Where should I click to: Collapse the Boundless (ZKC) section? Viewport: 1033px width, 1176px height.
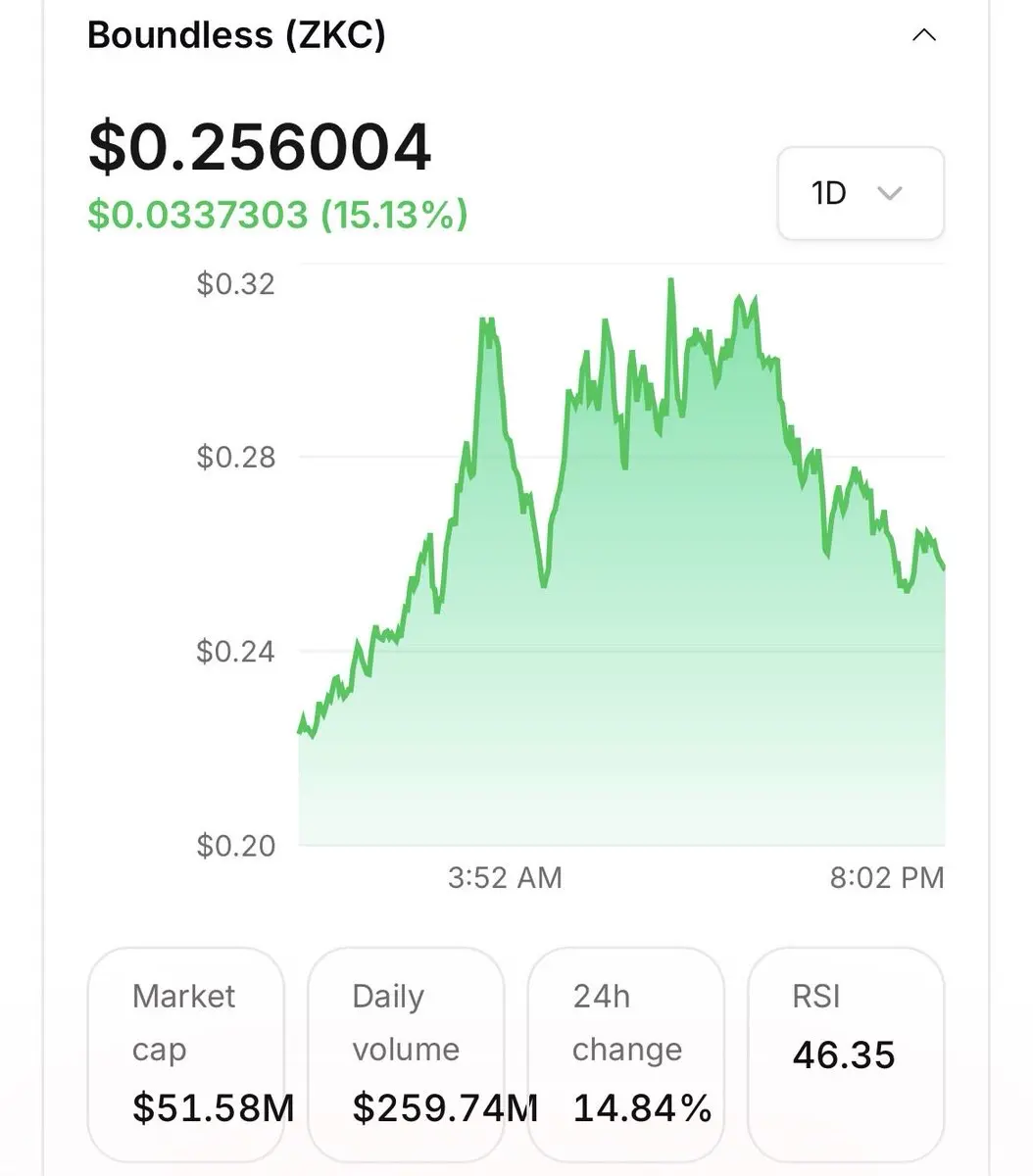coord(923,35)
